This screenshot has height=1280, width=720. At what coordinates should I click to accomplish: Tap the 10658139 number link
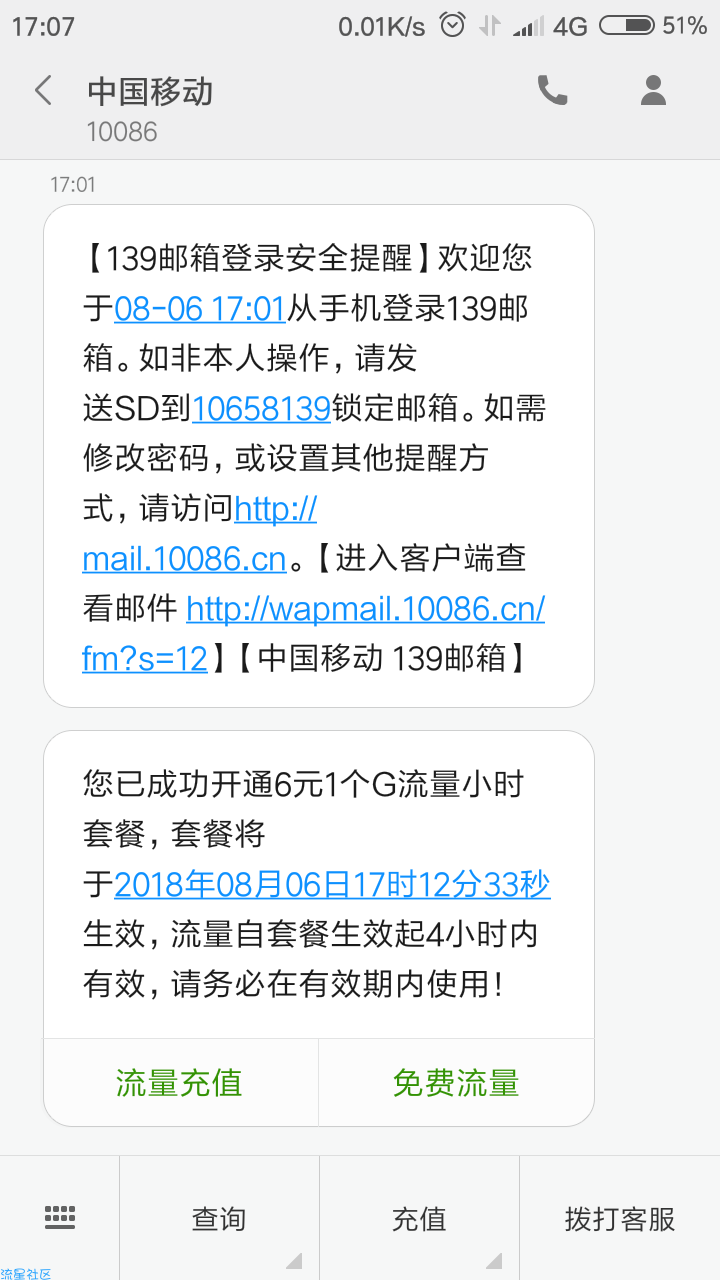(261, 409)
